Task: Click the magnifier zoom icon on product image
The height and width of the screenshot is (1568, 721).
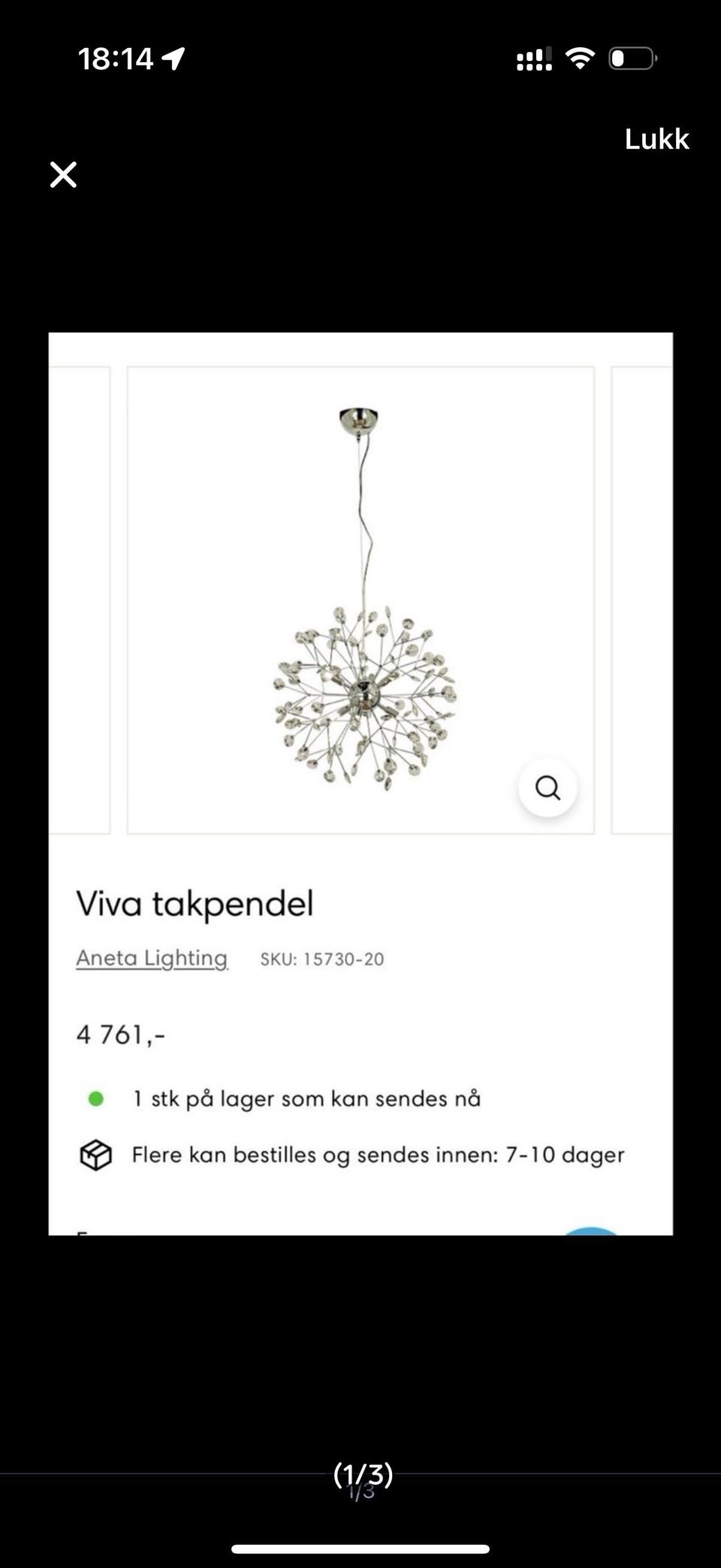Action: pyautogui.click(x=548, y=787)
